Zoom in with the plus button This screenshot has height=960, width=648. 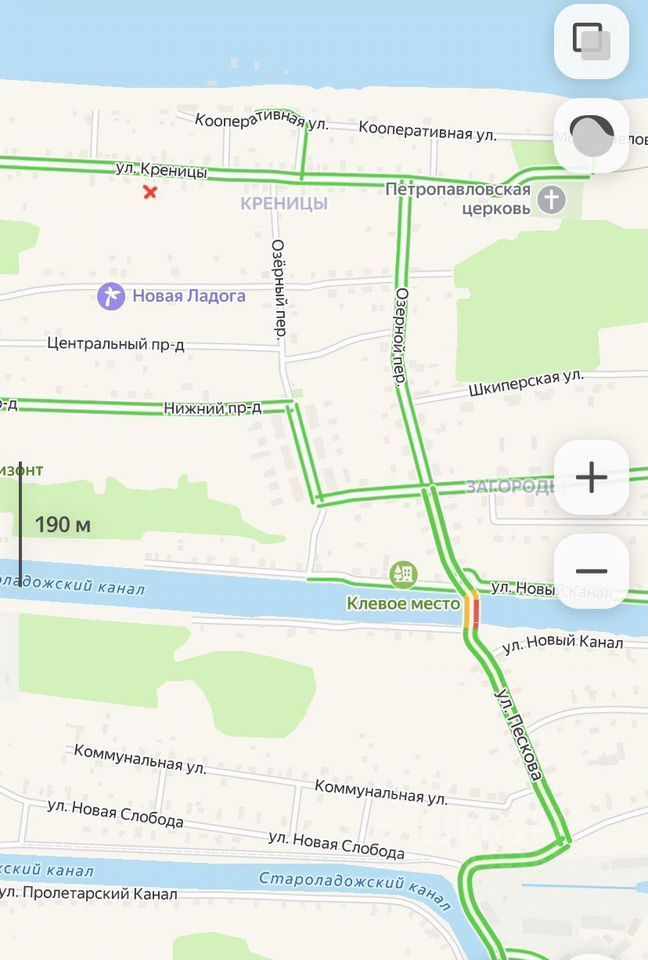point(591,477)
